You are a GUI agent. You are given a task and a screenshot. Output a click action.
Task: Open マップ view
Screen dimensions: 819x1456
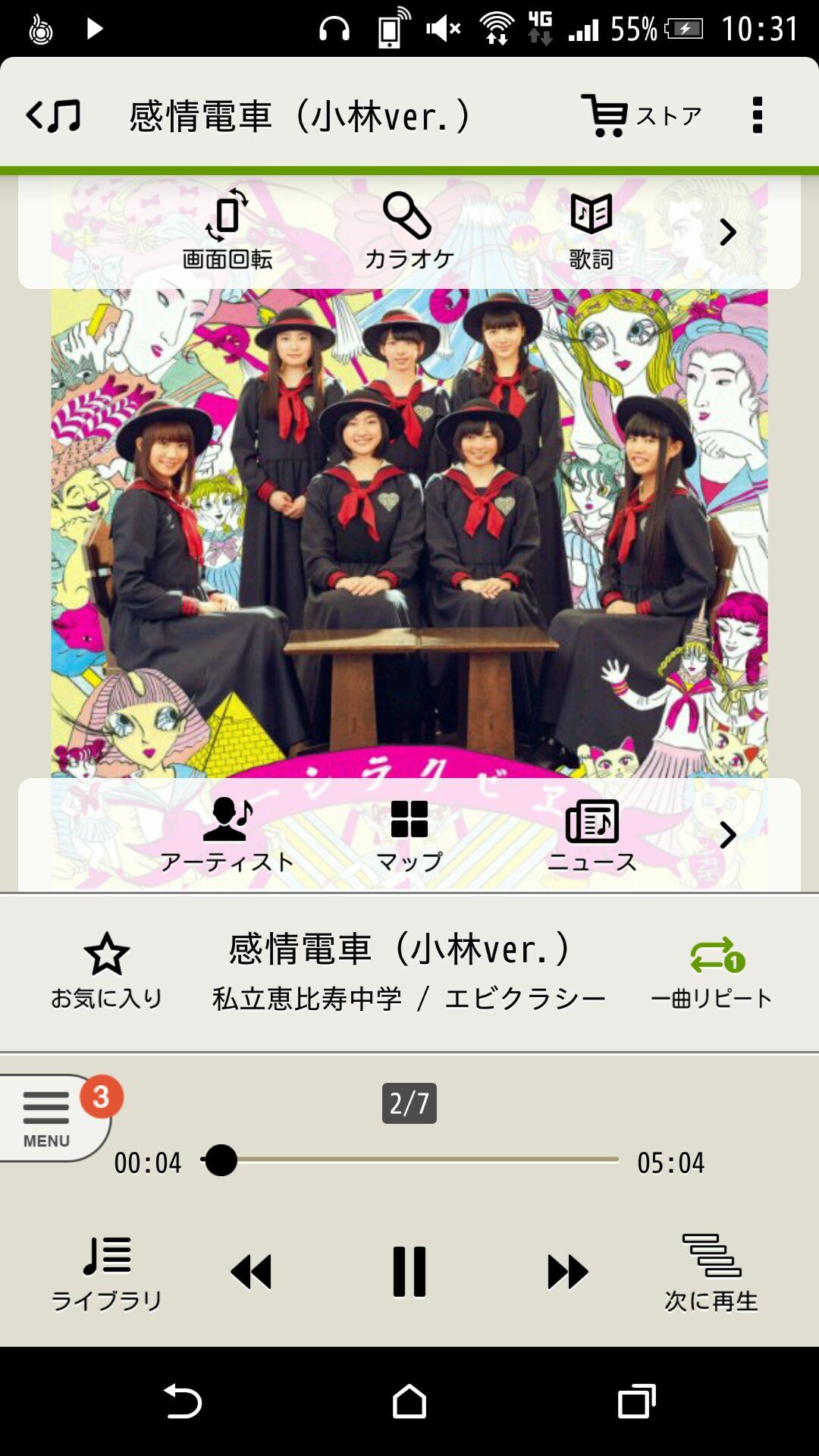[x=409, y=834]
